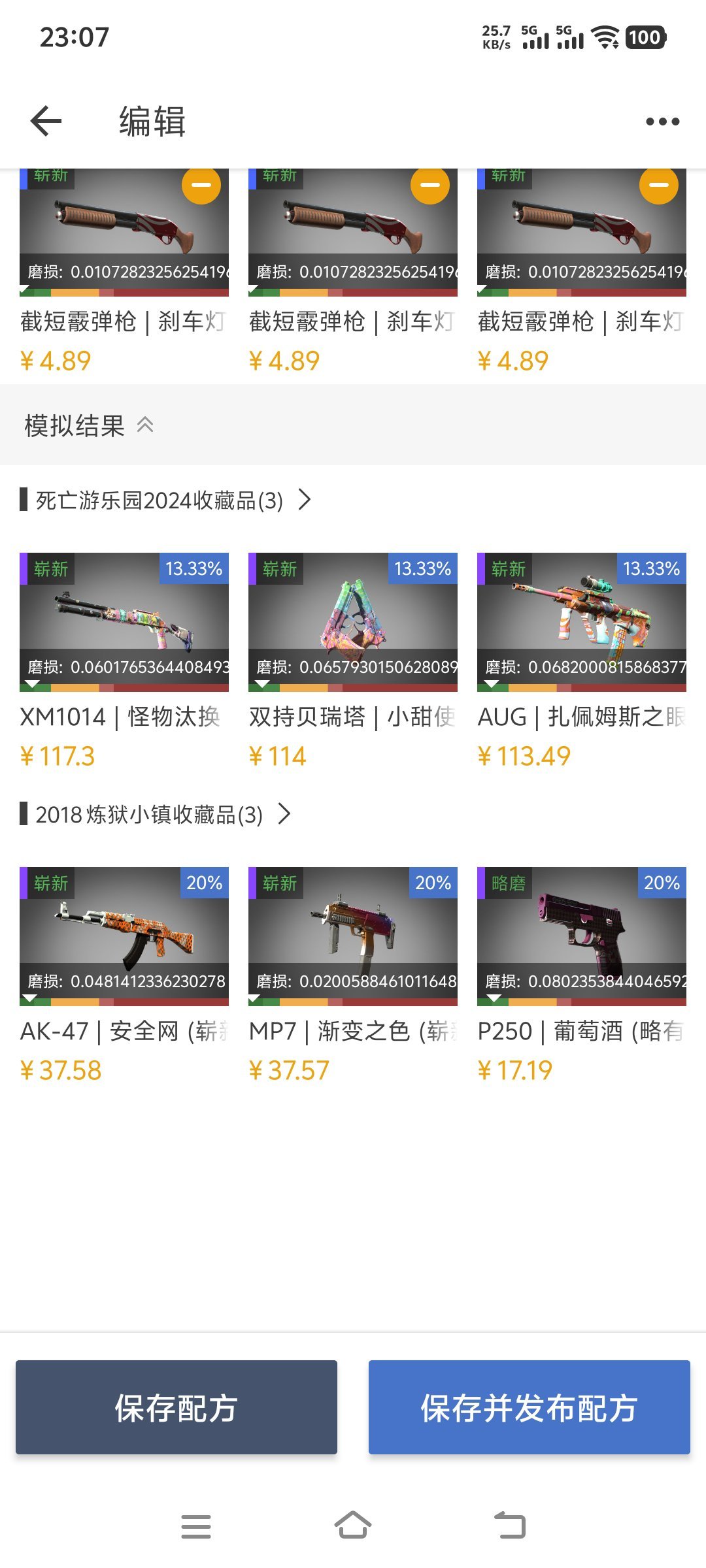
Task: Tap 保存并发布配方 to save and publish
Action: click(529, 1407)
